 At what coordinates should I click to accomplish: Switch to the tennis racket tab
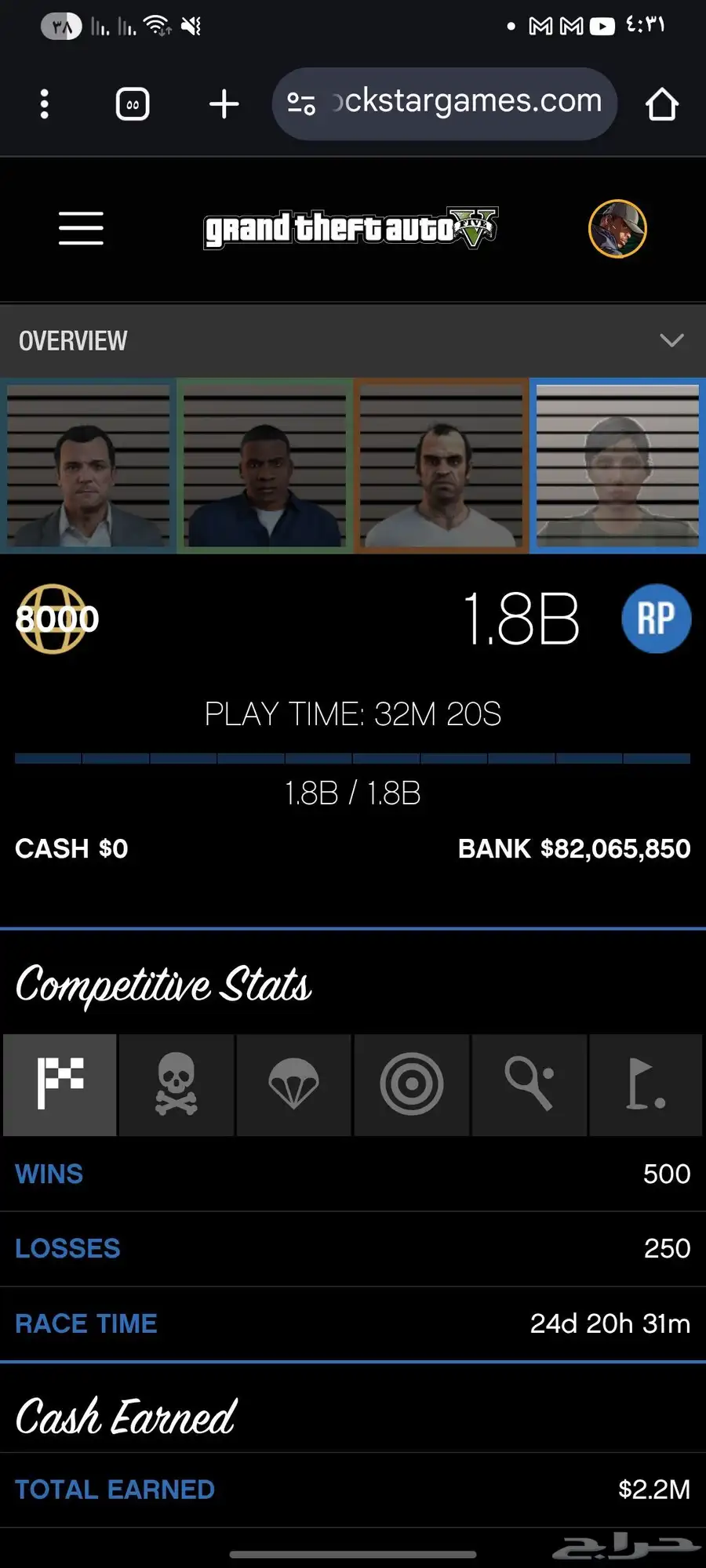[529, 1084]
